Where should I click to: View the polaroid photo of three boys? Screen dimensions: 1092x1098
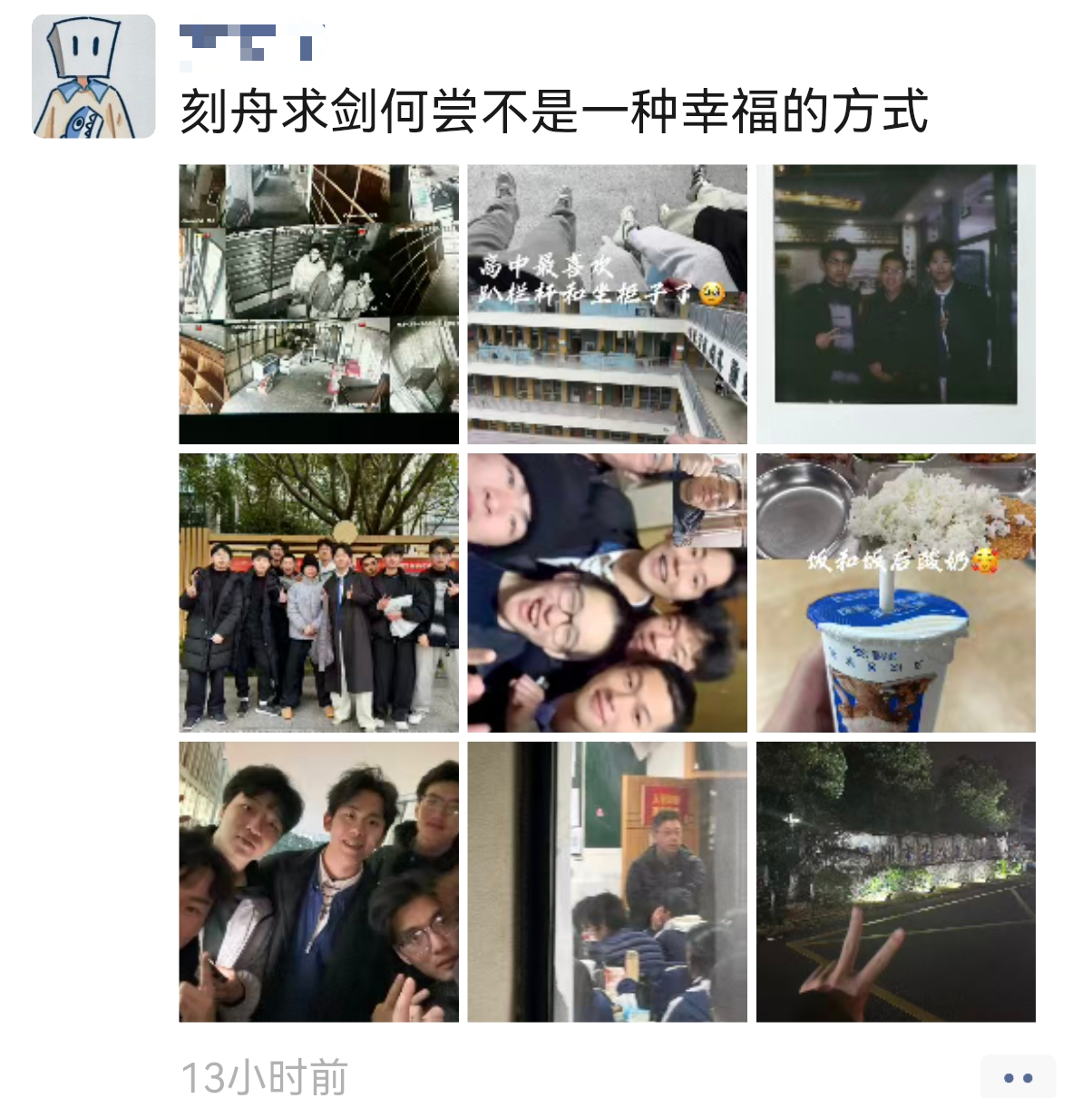tap(895, 304)
